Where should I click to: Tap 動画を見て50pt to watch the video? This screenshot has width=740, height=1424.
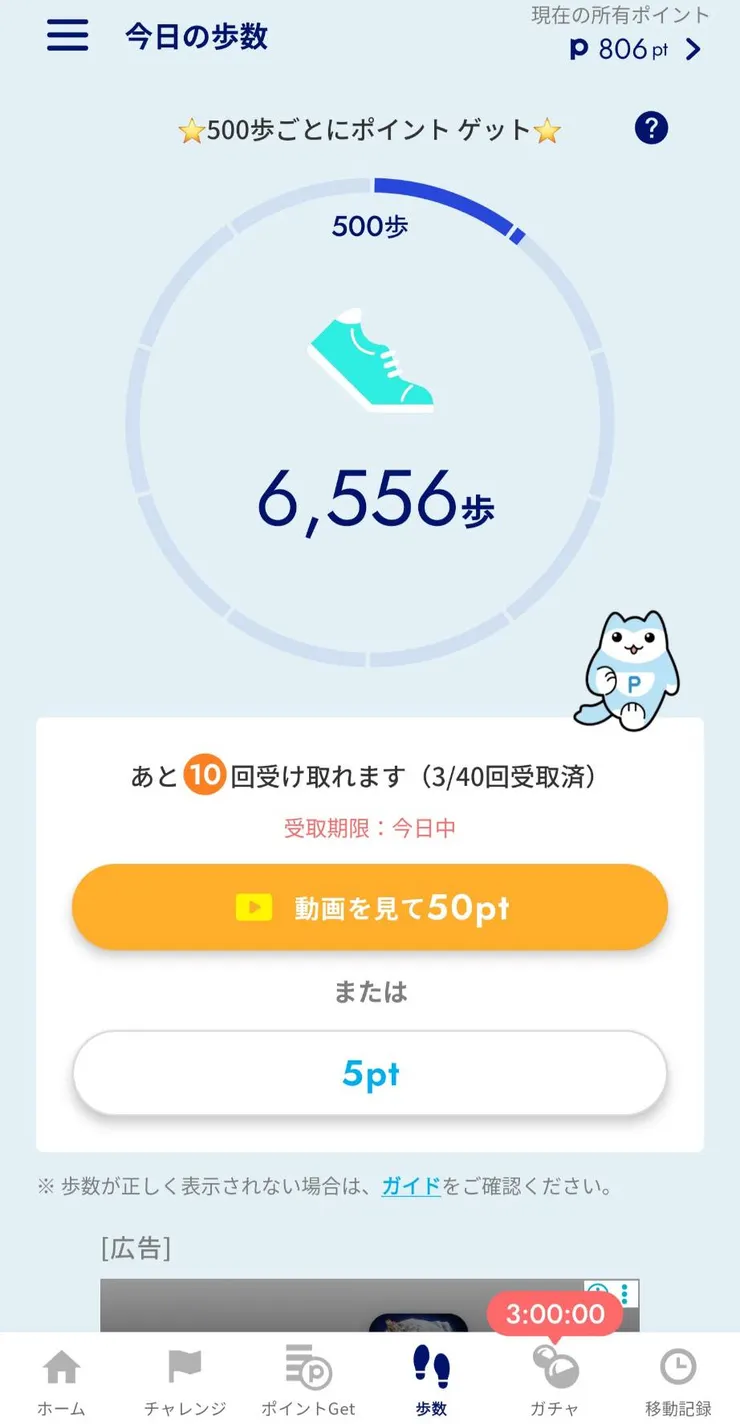(370, 906)
